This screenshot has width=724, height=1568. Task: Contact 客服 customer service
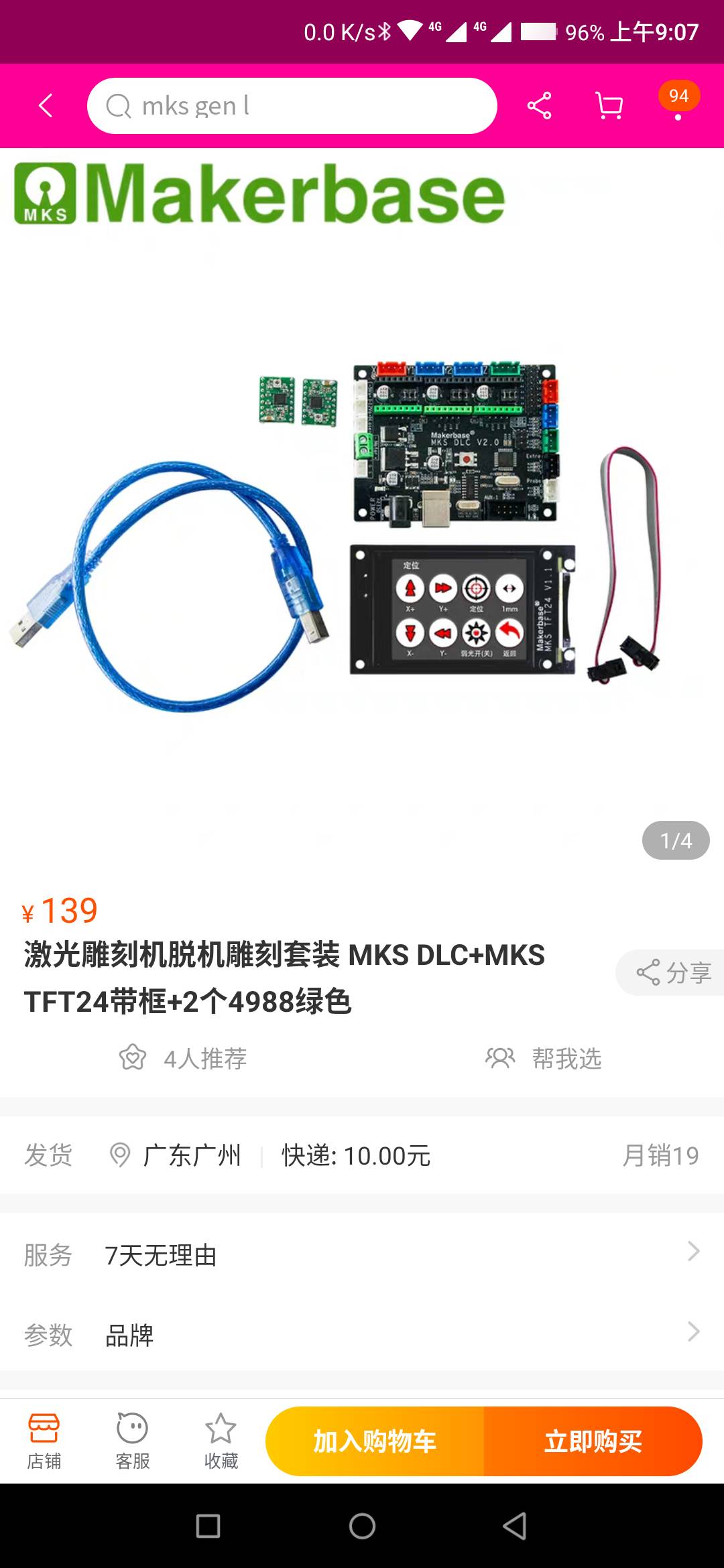[133, 1441]
